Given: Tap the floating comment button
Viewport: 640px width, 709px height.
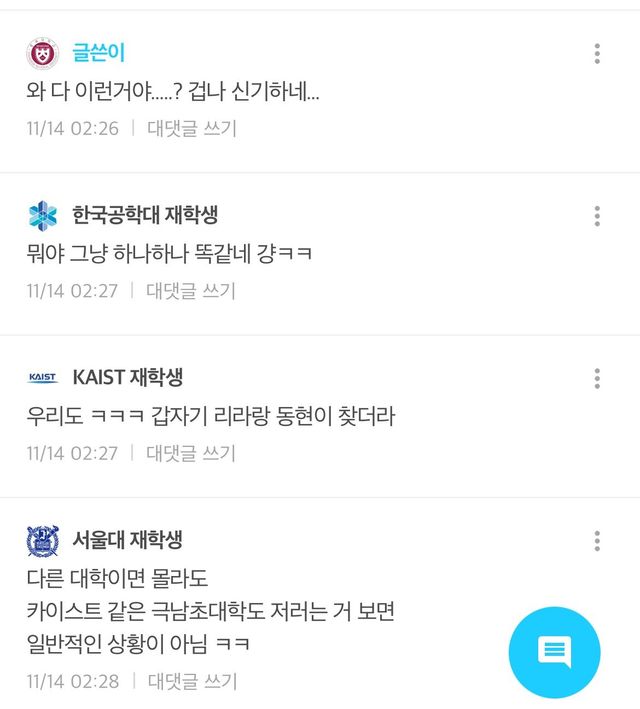Looking at the screenshot, I should point(554,652).
